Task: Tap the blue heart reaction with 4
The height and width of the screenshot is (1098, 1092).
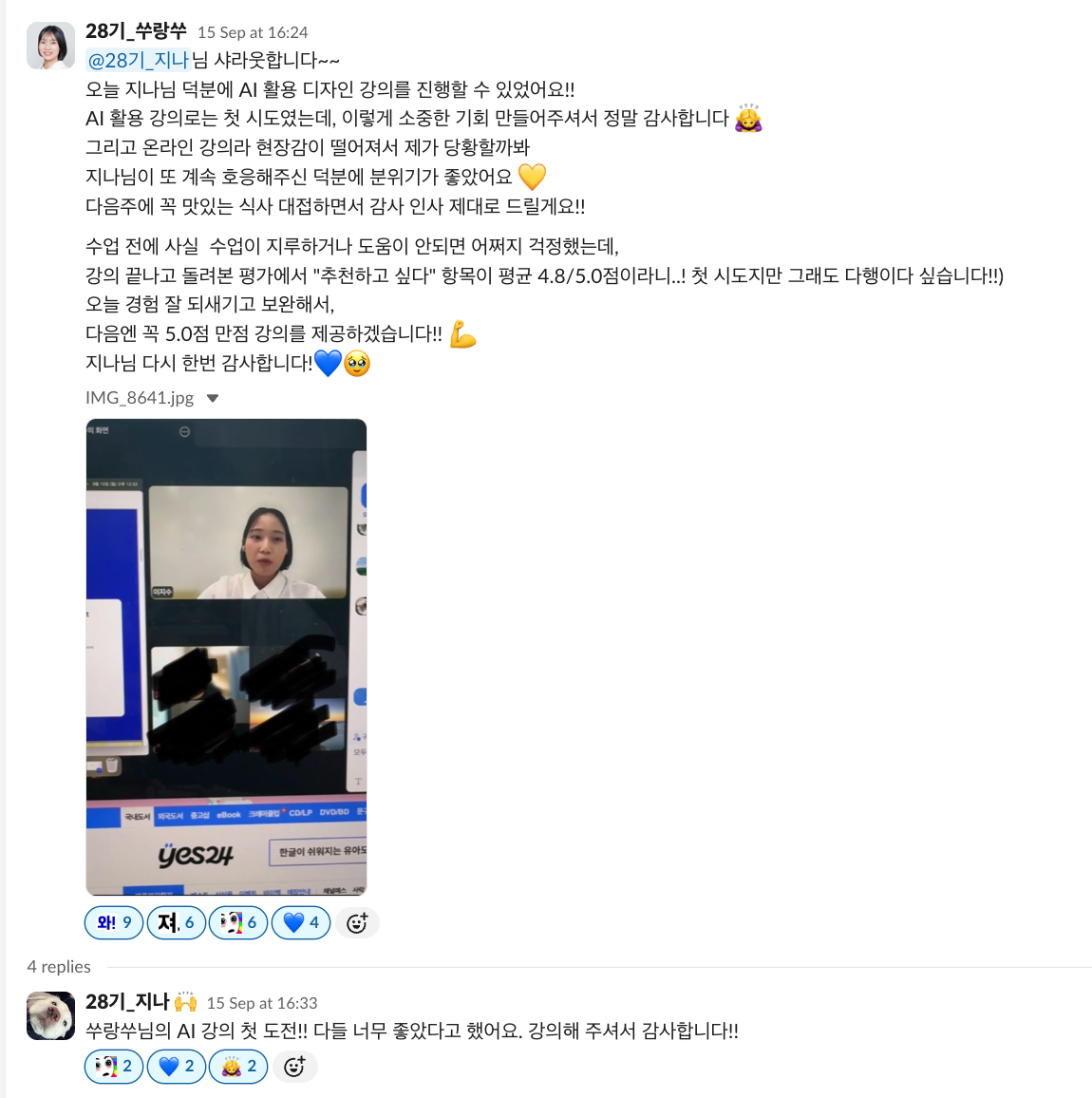Action: click(x=301, y=922)
